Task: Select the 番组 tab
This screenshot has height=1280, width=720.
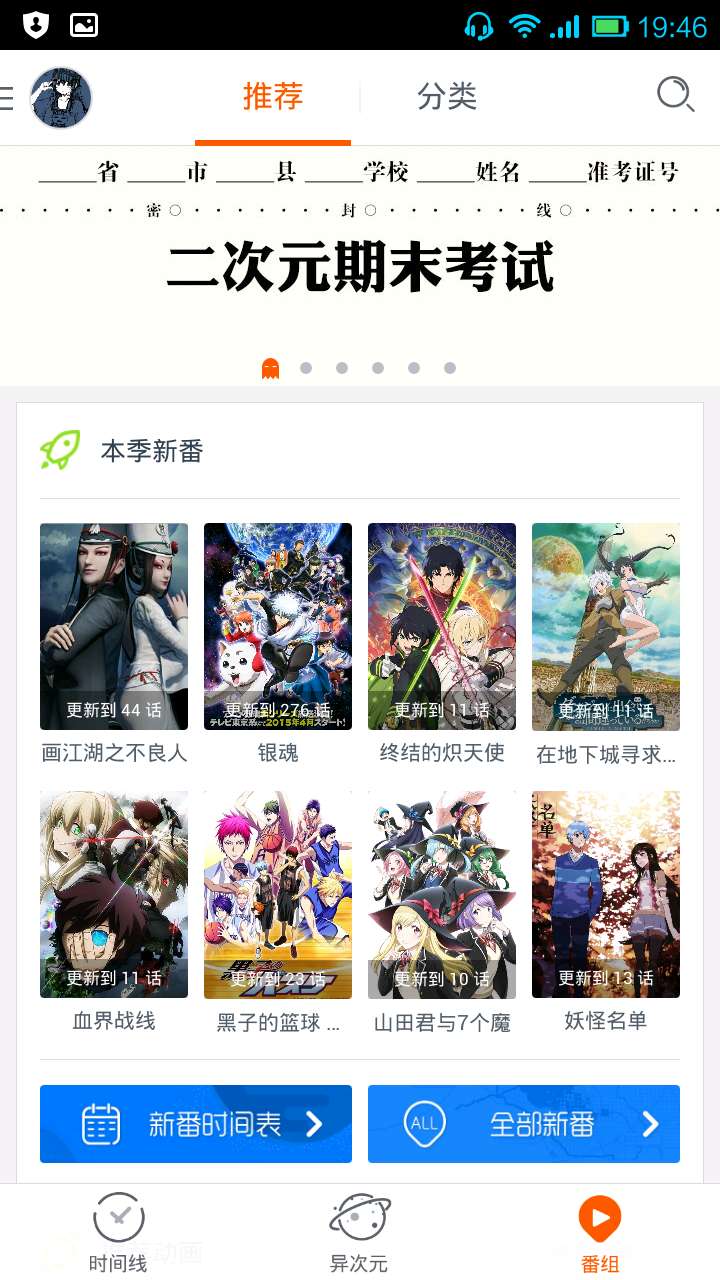Action: (600, 1233)
